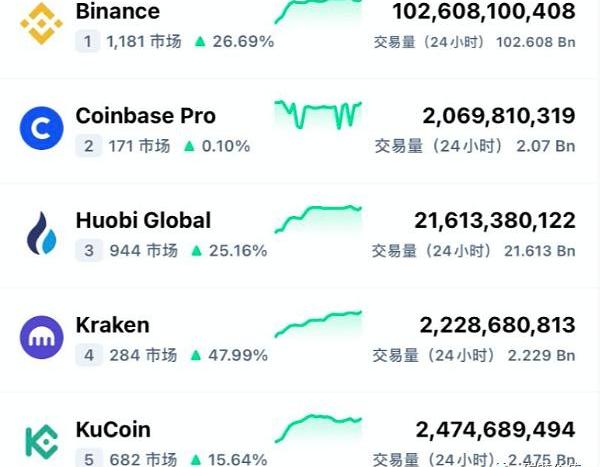Open the Binance exchange row
Viewport: 600px width, 467px height.
pos(117,12)
